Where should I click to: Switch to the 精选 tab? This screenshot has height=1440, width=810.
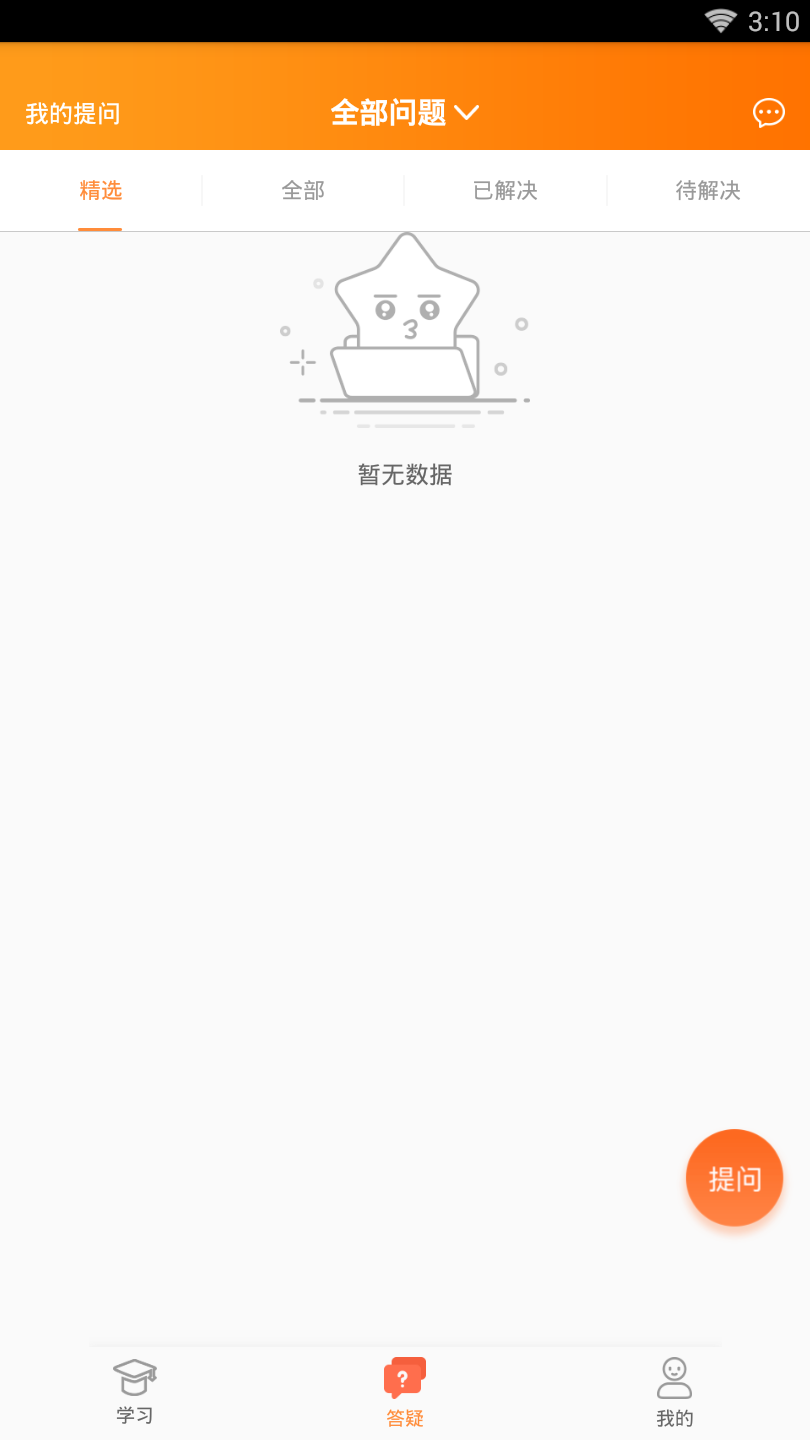(101, 190)
